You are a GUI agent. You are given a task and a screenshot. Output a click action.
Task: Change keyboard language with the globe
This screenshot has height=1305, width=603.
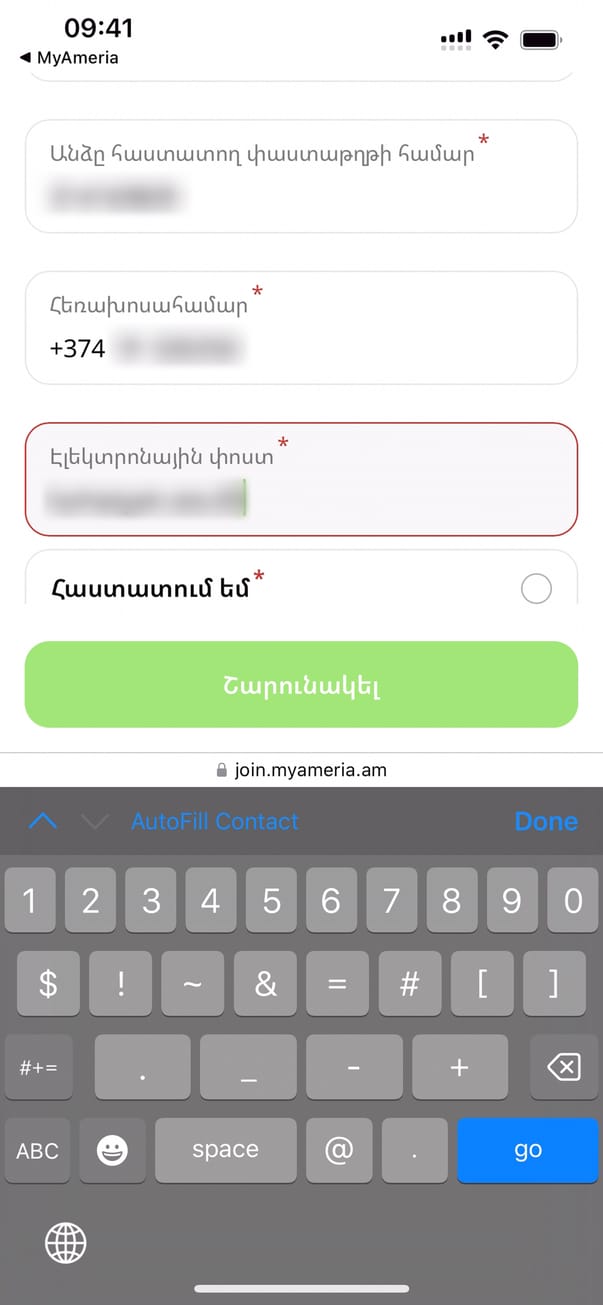[x=66, y=1243]
